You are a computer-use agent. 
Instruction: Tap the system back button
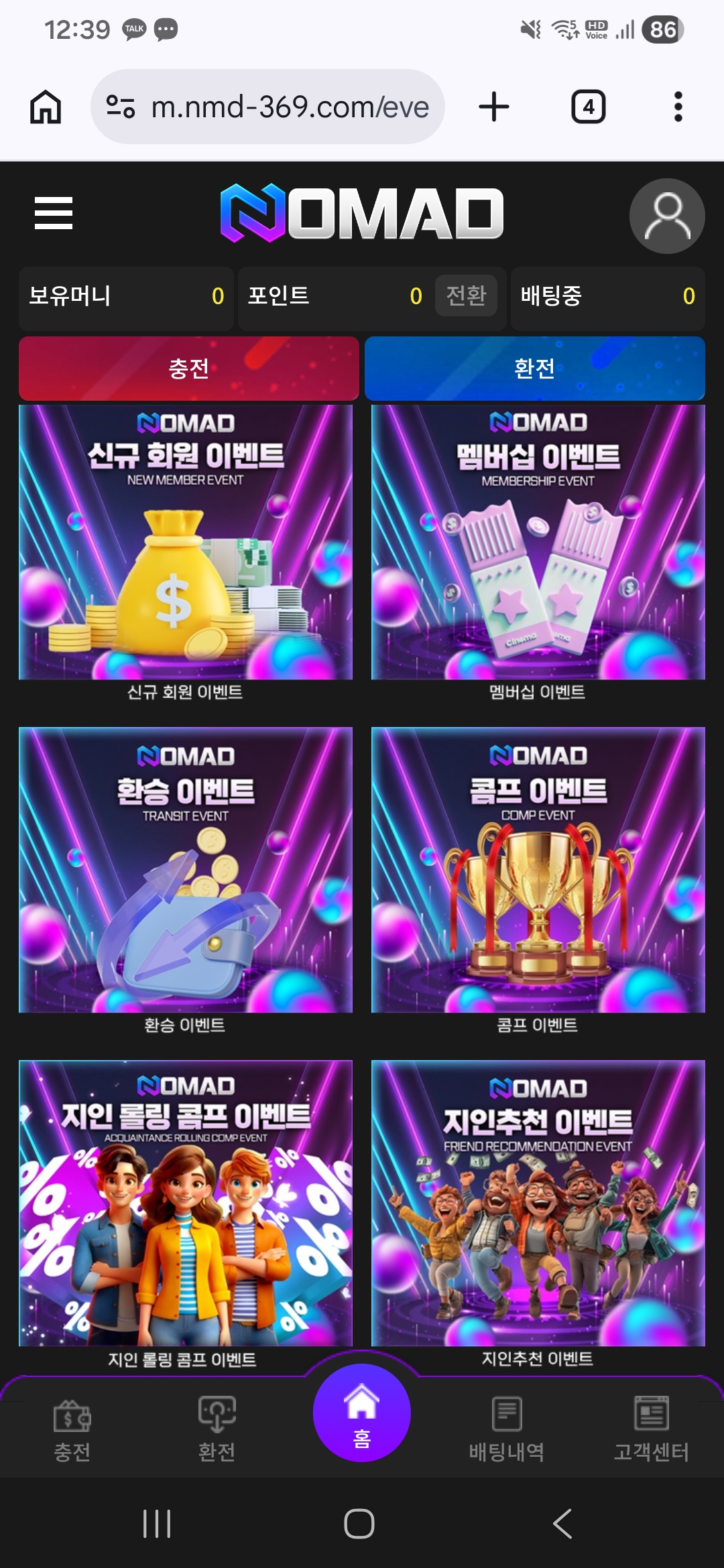pos(563,1524)
